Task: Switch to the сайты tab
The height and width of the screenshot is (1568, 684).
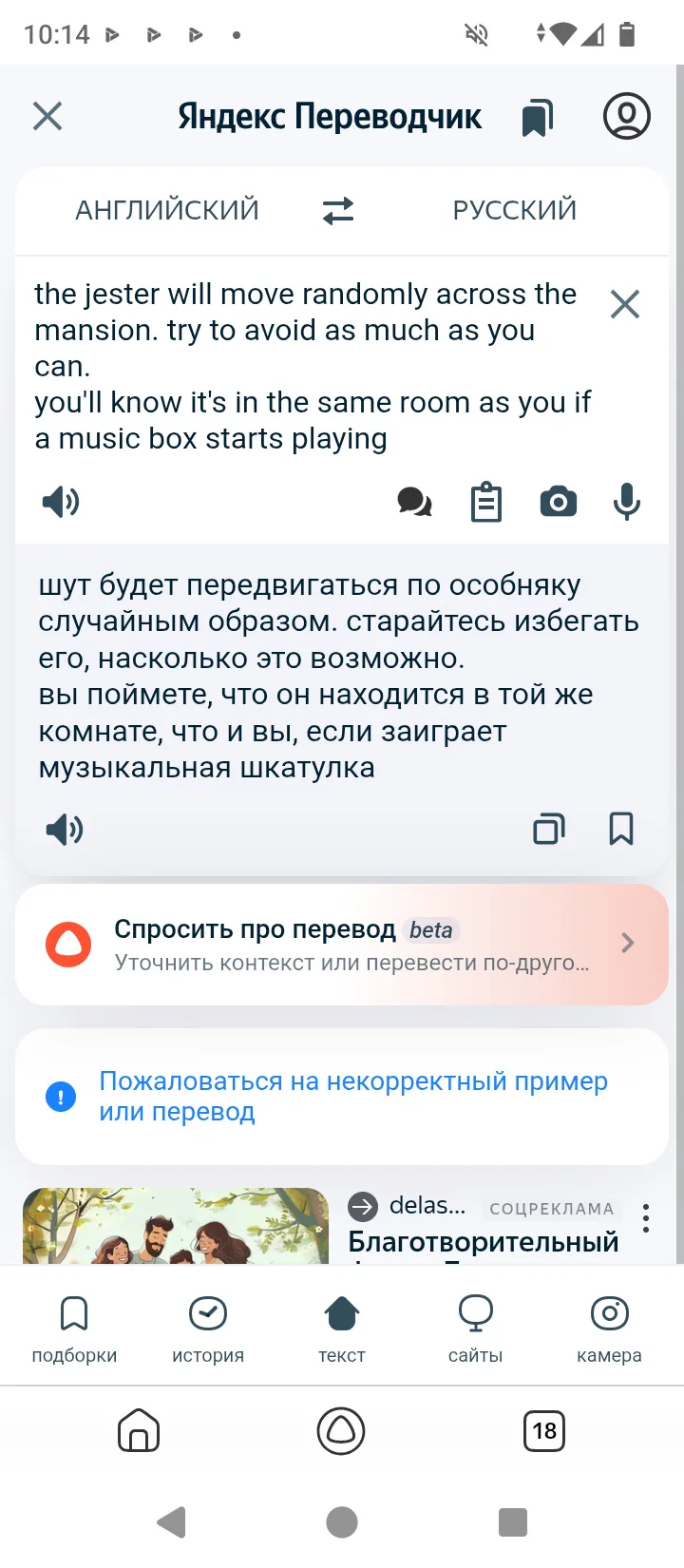Action: tap(475, 1329)
